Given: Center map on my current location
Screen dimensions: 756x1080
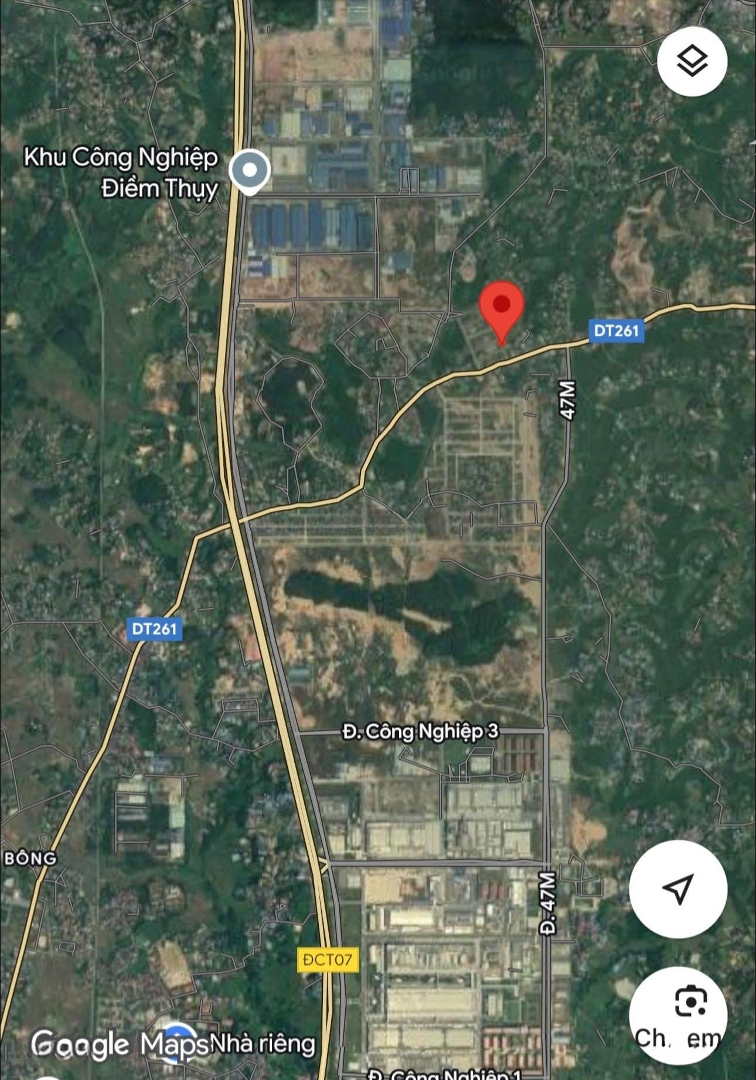Looking at the screenshot, I should (x=678, y=889).
